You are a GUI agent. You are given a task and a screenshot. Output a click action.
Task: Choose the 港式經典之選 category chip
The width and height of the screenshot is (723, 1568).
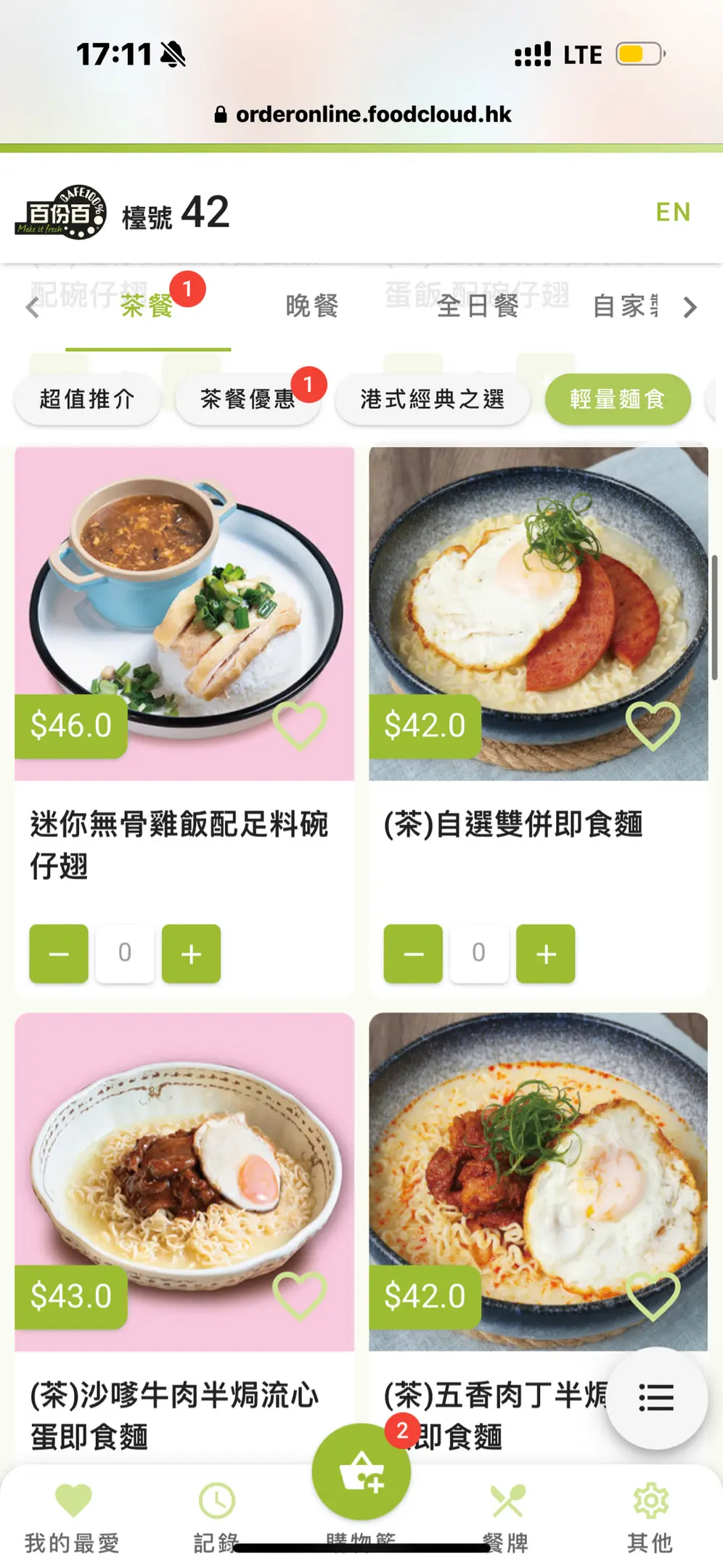[432, 399]
